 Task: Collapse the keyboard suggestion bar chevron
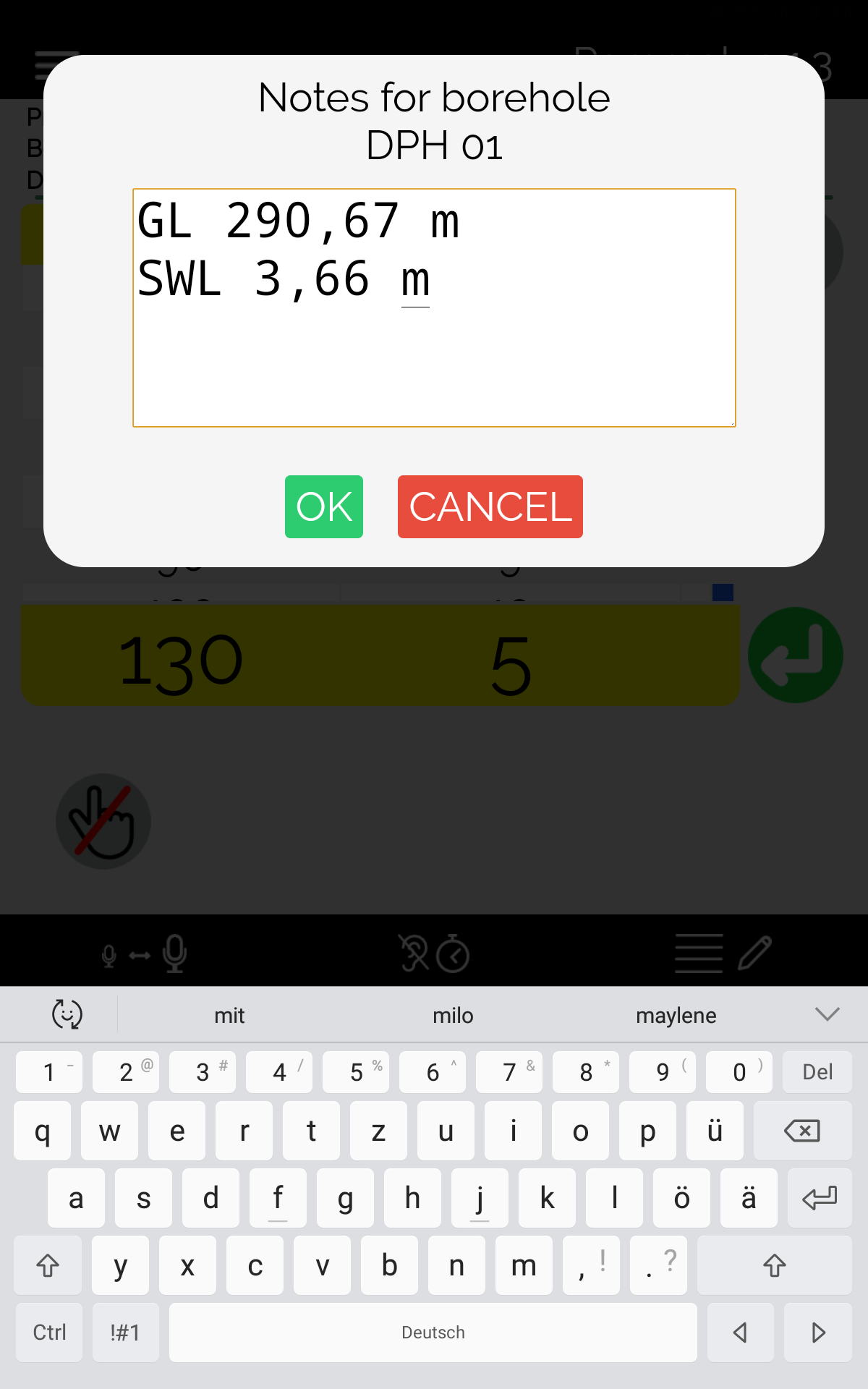pyautogui.click(x=827, y=1014)
